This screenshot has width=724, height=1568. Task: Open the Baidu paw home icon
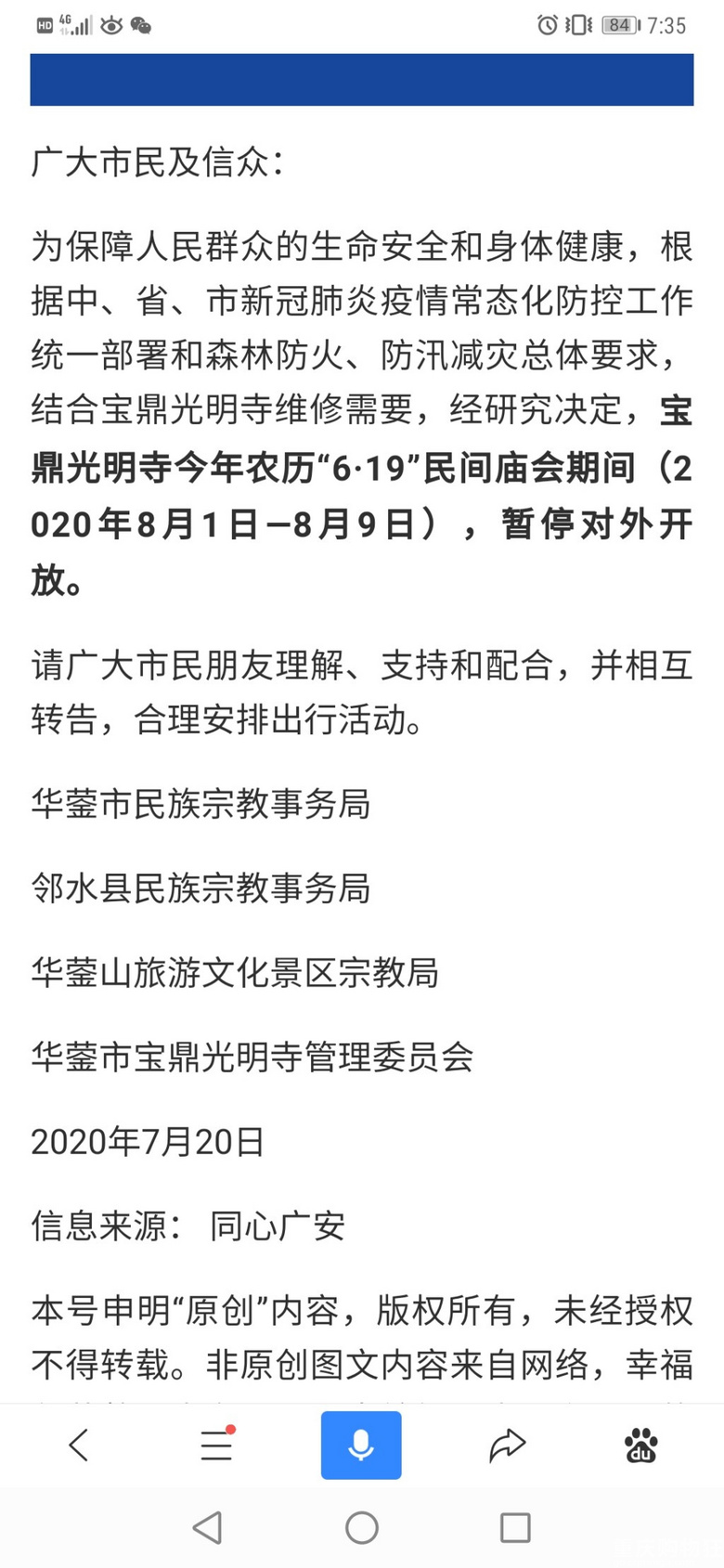pos(640,1445)
